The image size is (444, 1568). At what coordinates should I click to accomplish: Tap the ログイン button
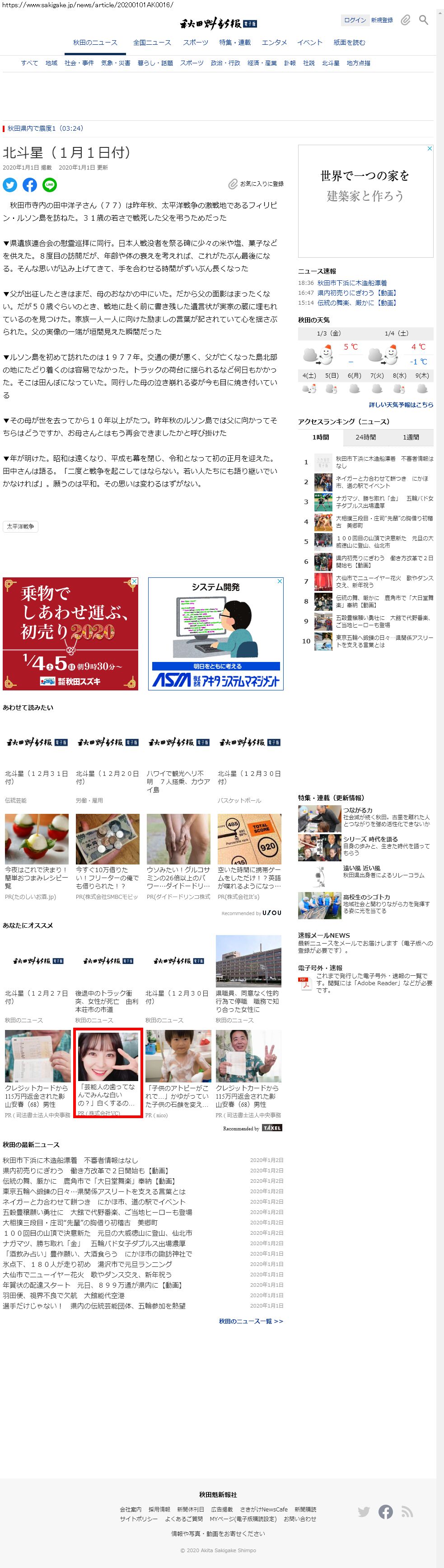click(355, 20)
